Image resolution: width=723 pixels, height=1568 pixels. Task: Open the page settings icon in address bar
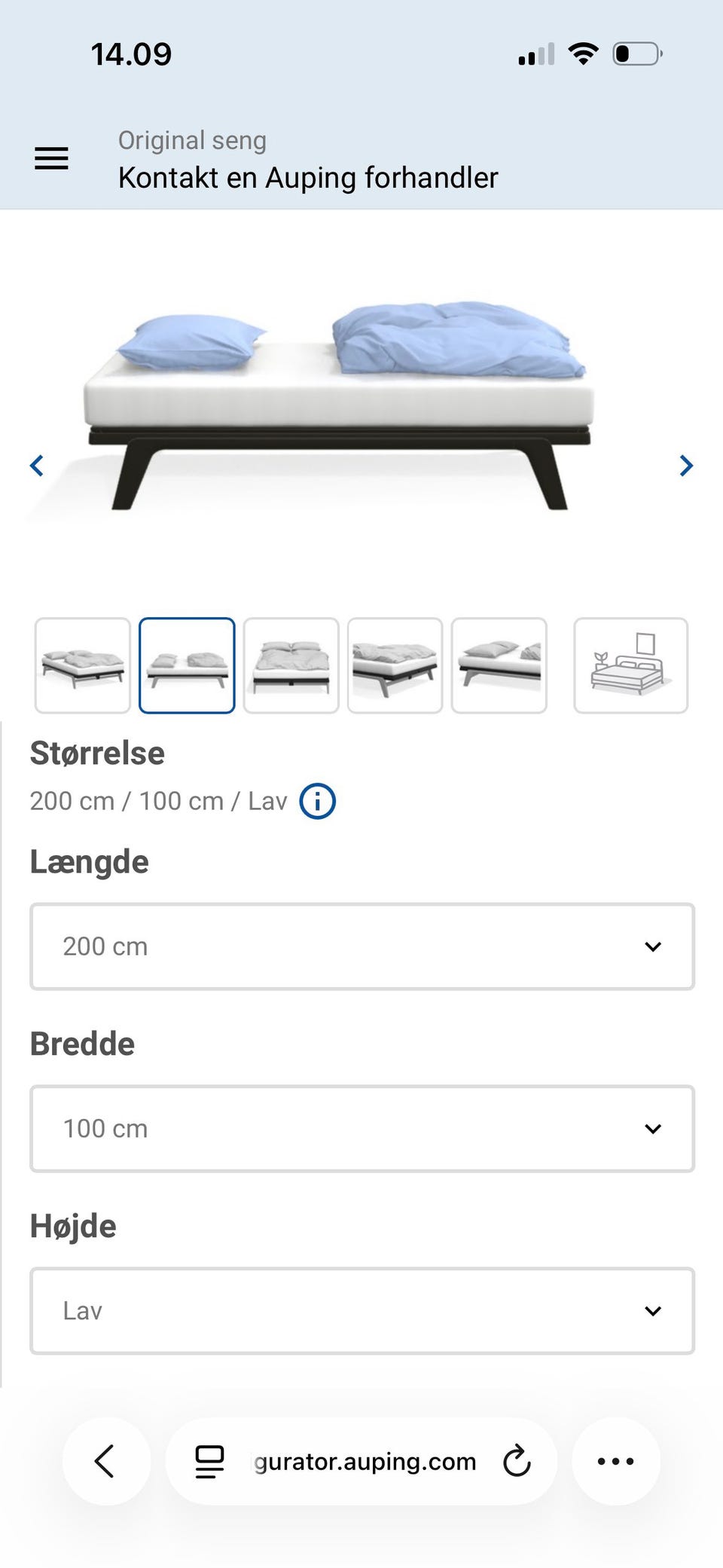209,1462
